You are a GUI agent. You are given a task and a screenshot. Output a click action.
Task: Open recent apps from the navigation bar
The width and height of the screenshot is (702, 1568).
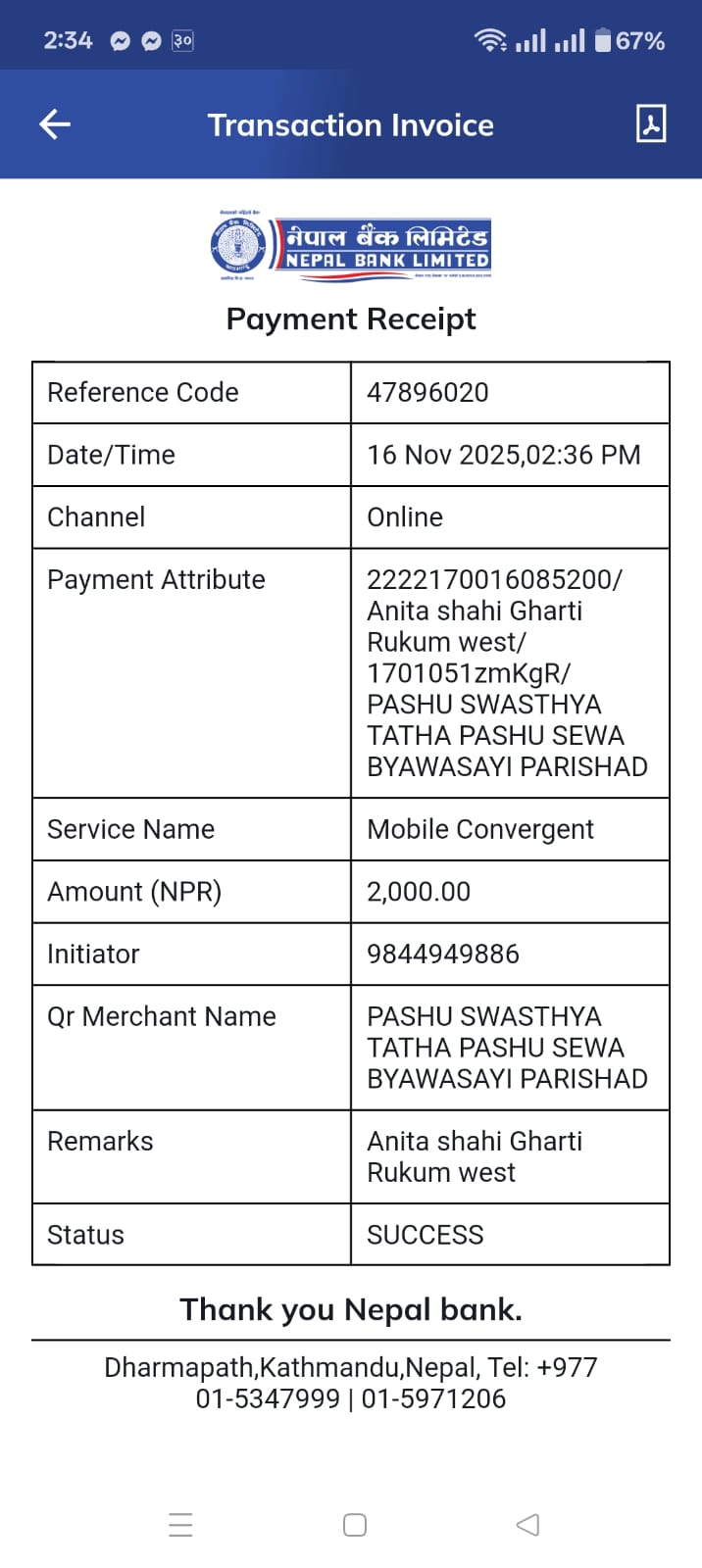pyautogui.click(x=180, y=1525)
